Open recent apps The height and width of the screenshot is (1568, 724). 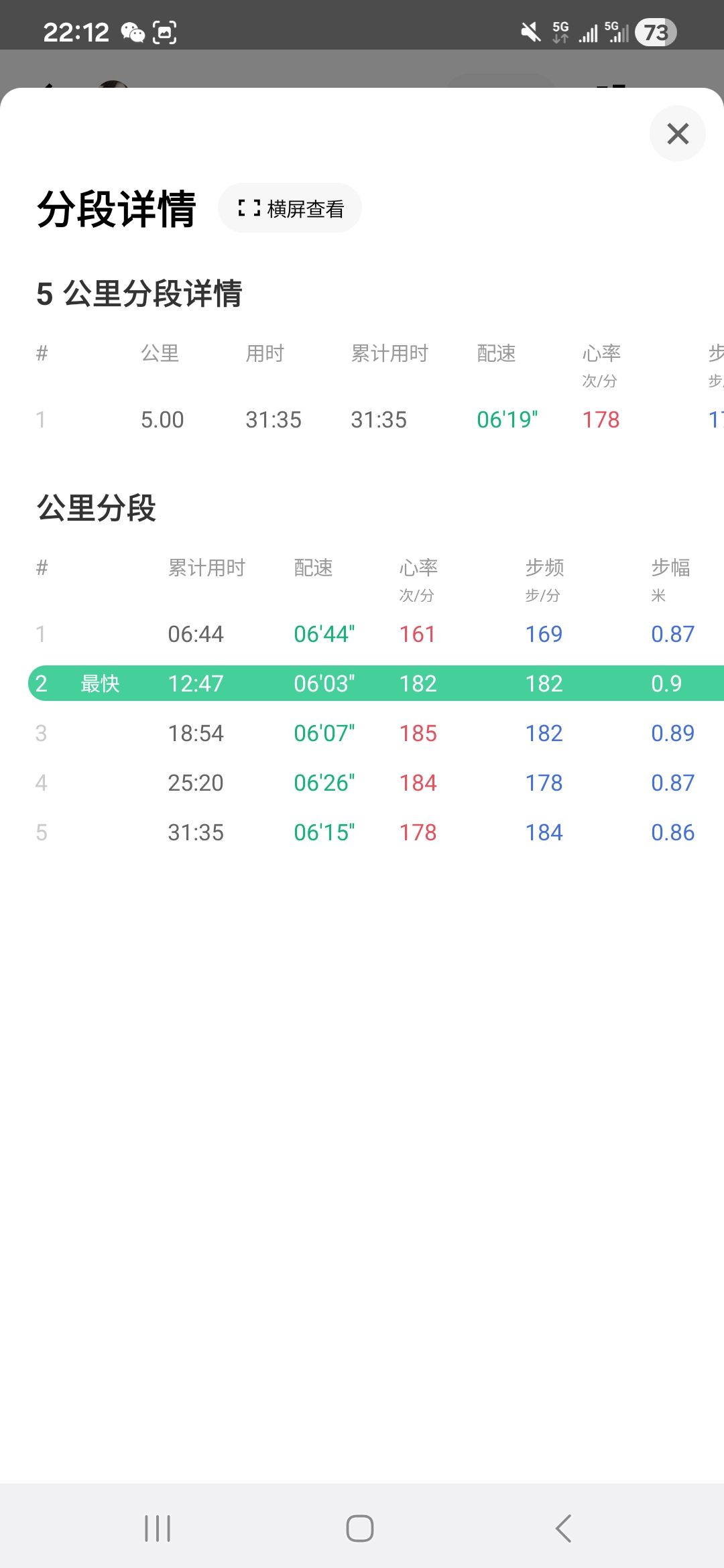[x=158, y=1528]
